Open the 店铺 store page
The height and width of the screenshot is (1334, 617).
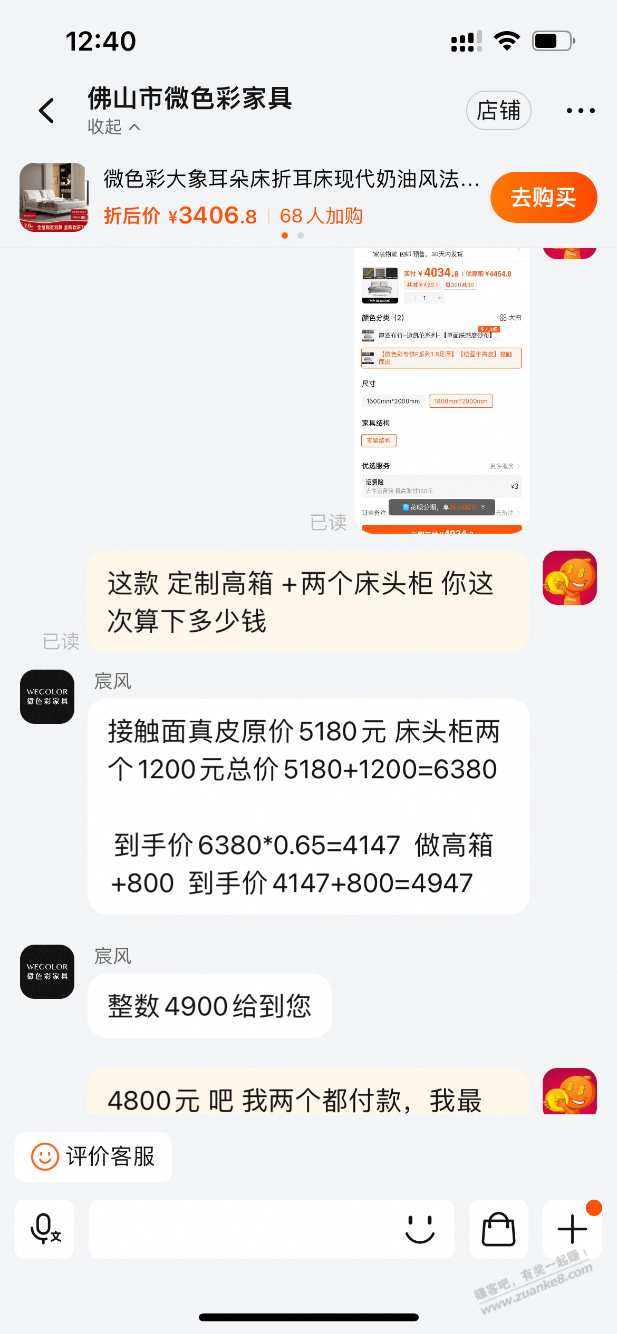click(x=498, y=110)
